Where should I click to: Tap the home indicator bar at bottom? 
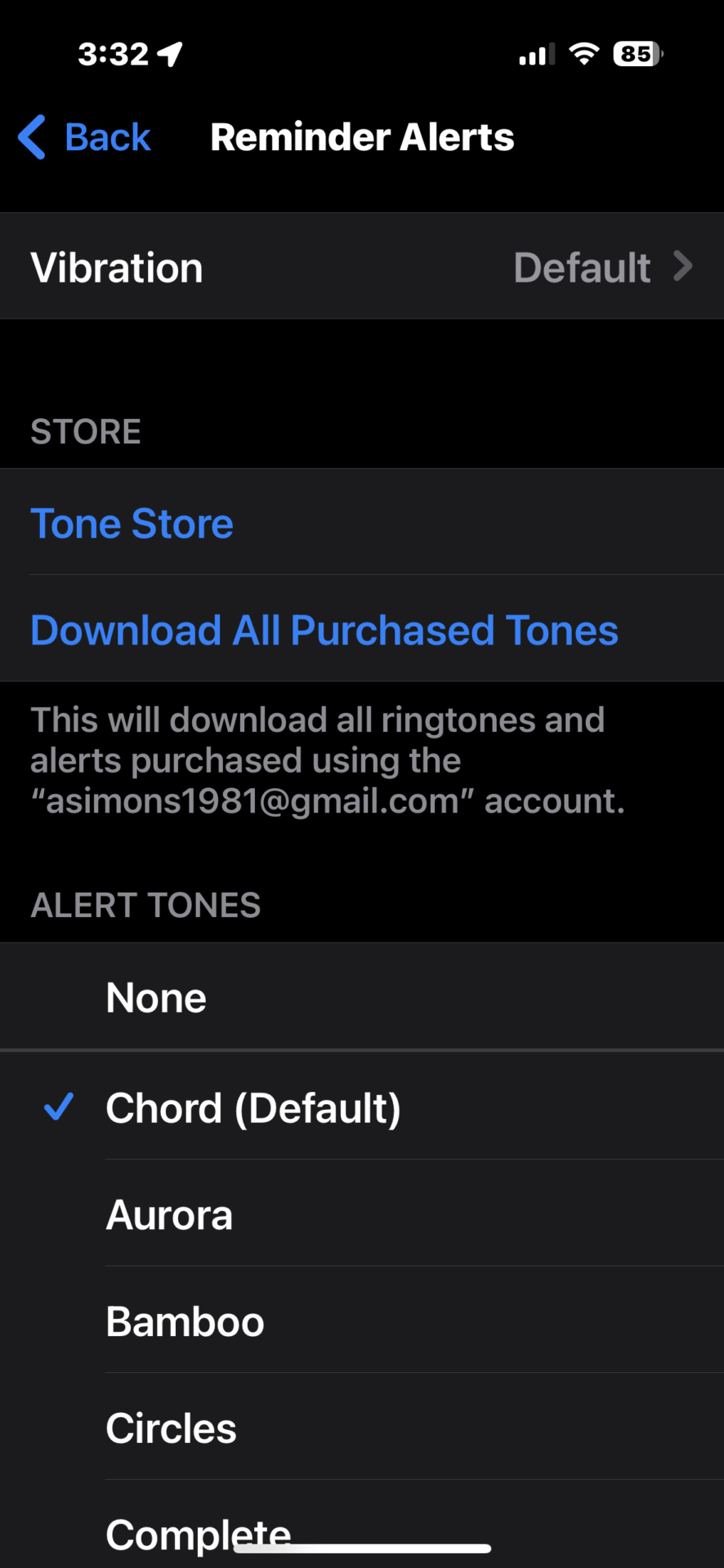pyautogui.click(x=362, y=1543)
